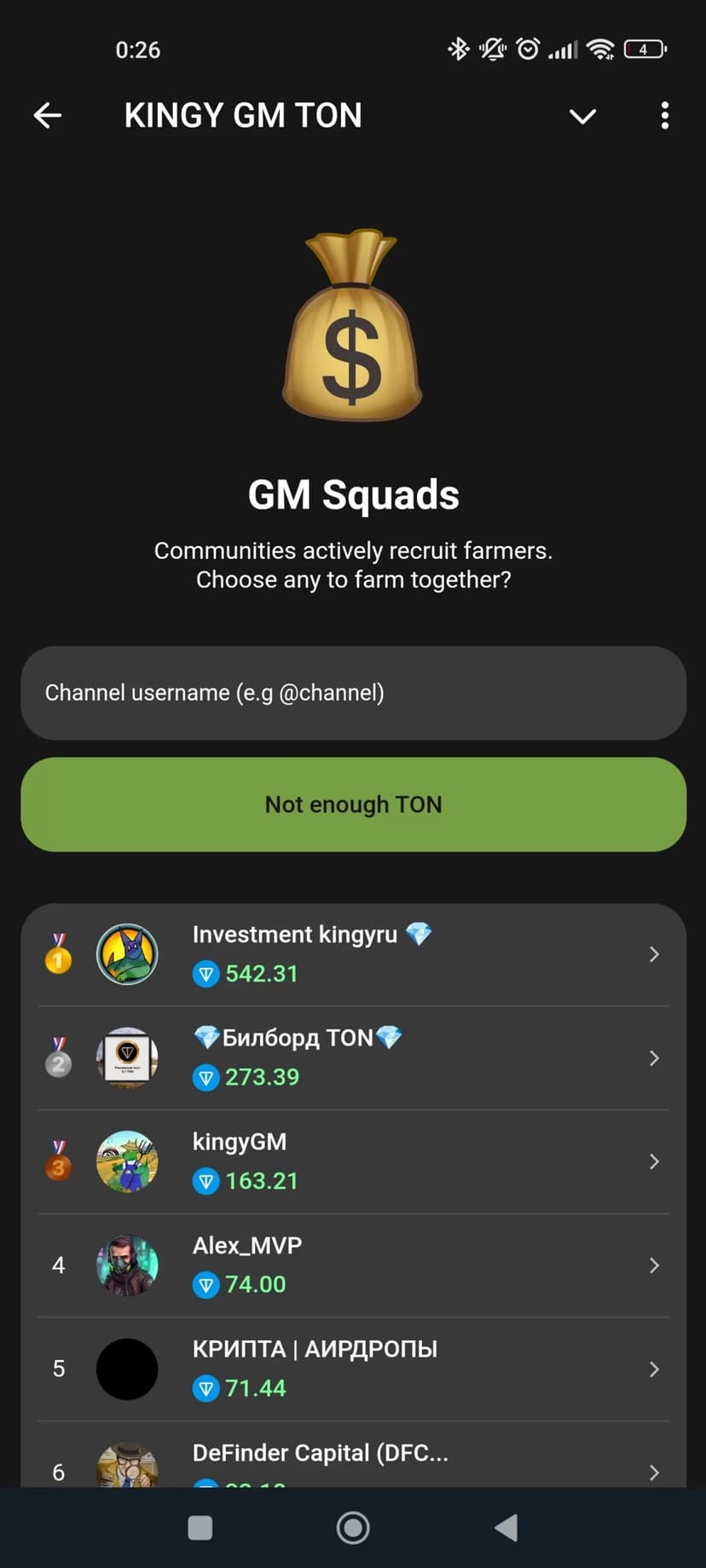The height and width of the screenshot is (1568, 706).
Task: Open the three-dot overflow menu
Action: pos(664,115)
